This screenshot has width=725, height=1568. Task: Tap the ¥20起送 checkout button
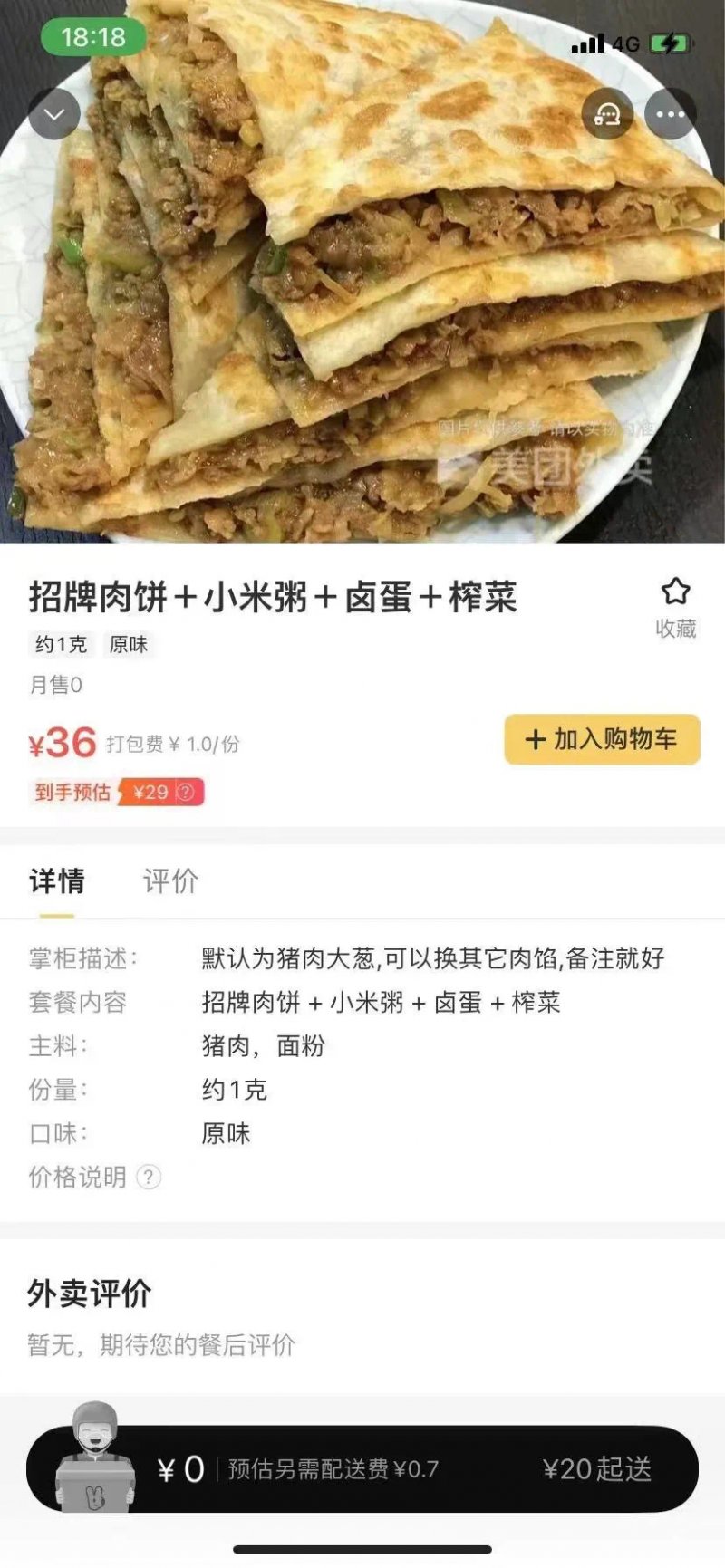[597, 1469]
